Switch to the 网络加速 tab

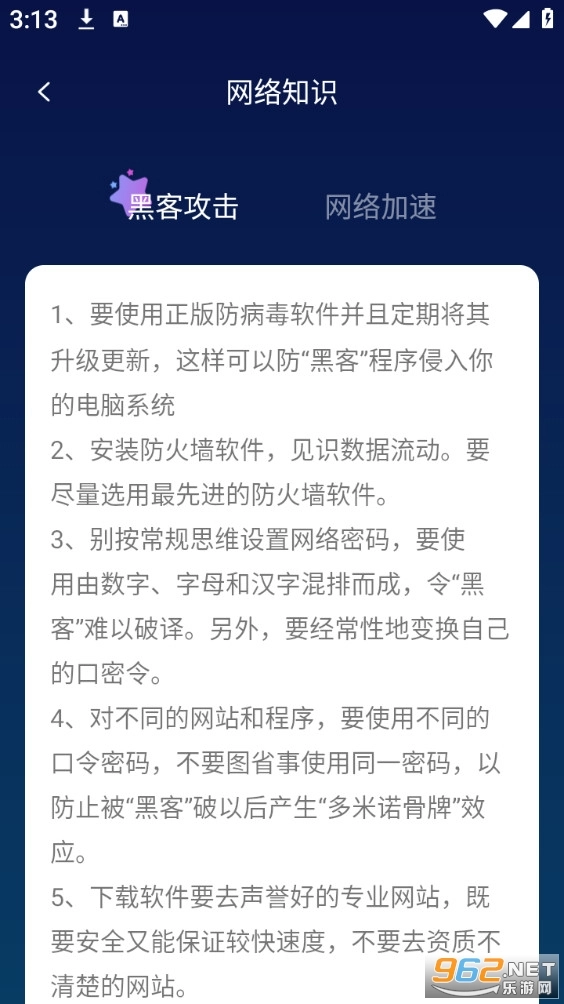[380, 207]
